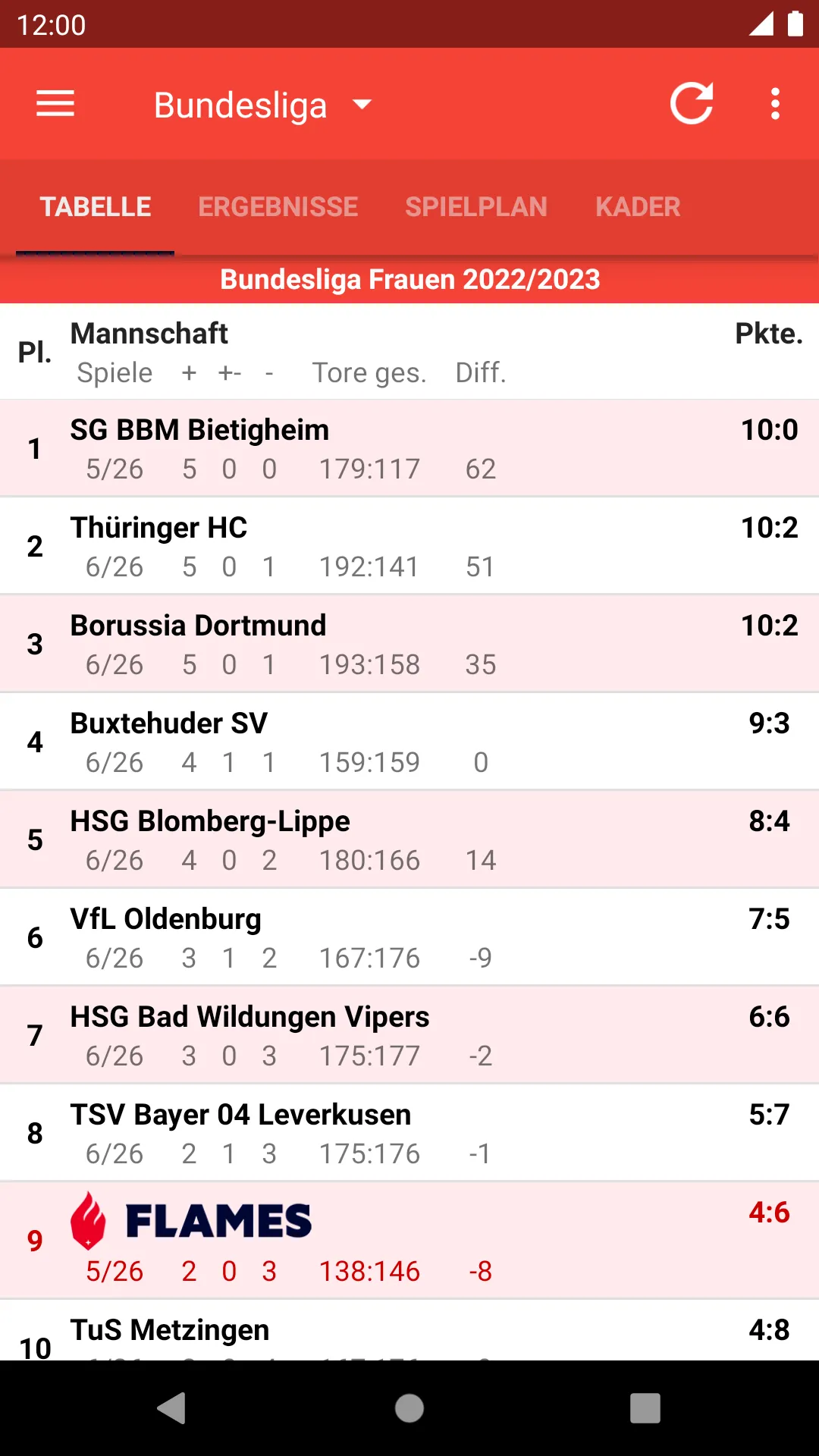Viewport: 819px width, 1456px height.
Task: Tap the HSG Blomberg-Lippe row
Action: 409,839
